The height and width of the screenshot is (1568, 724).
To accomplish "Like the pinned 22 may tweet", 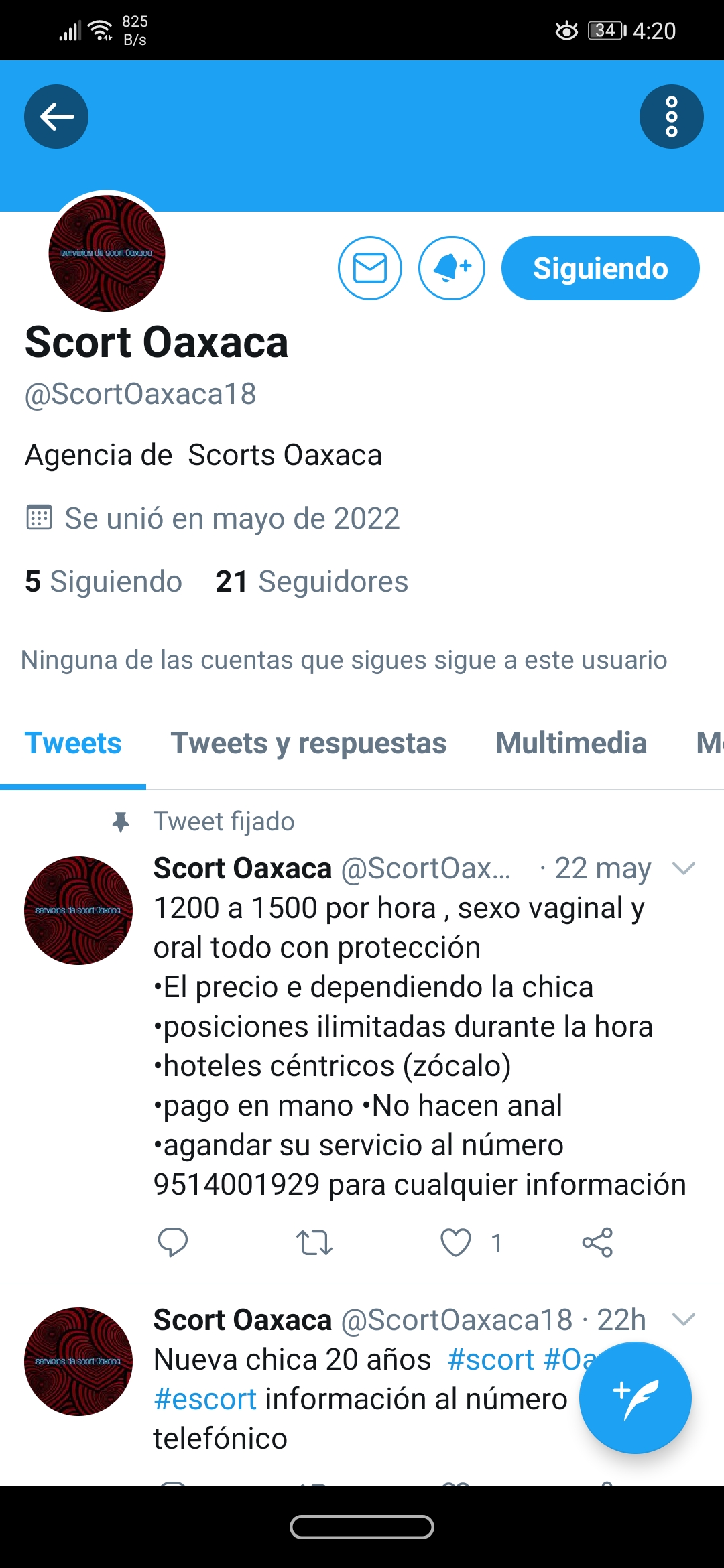I will click(x=456, y=1242).
